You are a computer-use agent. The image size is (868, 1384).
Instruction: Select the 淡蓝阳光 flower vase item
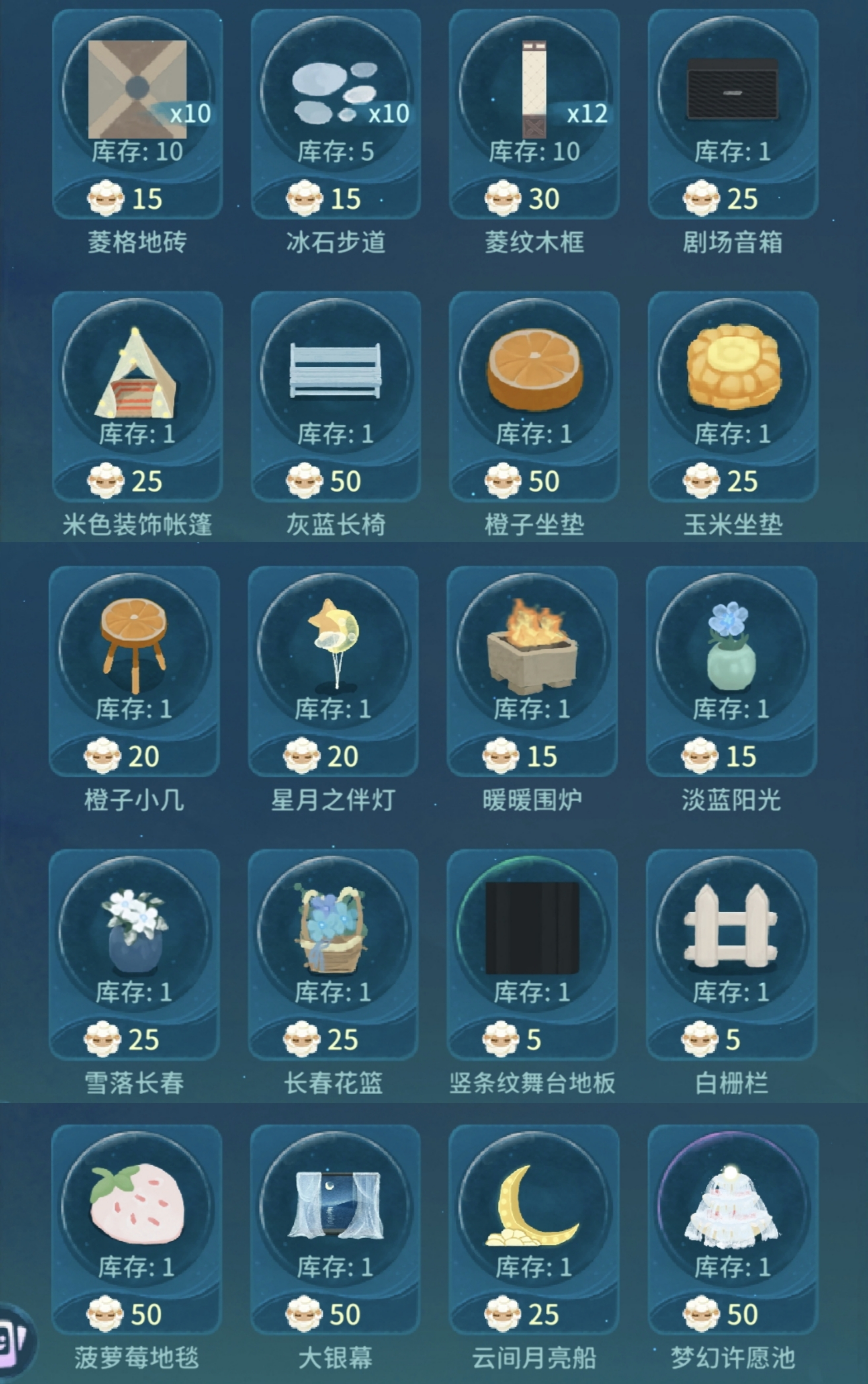click(731, 649)
